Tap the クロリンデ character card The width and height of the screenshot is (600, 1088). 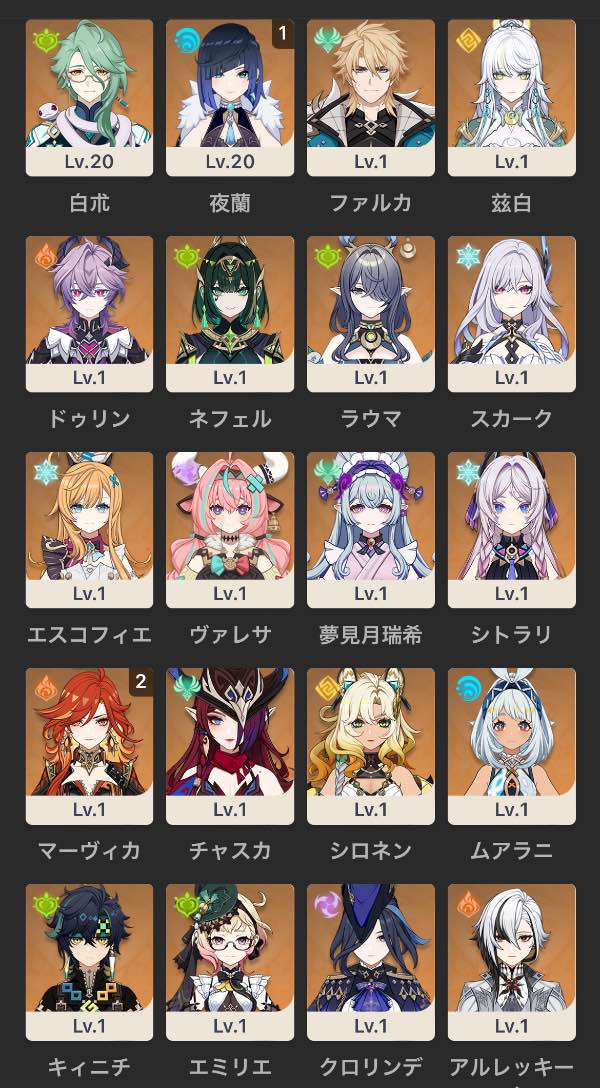coord(371,961)
